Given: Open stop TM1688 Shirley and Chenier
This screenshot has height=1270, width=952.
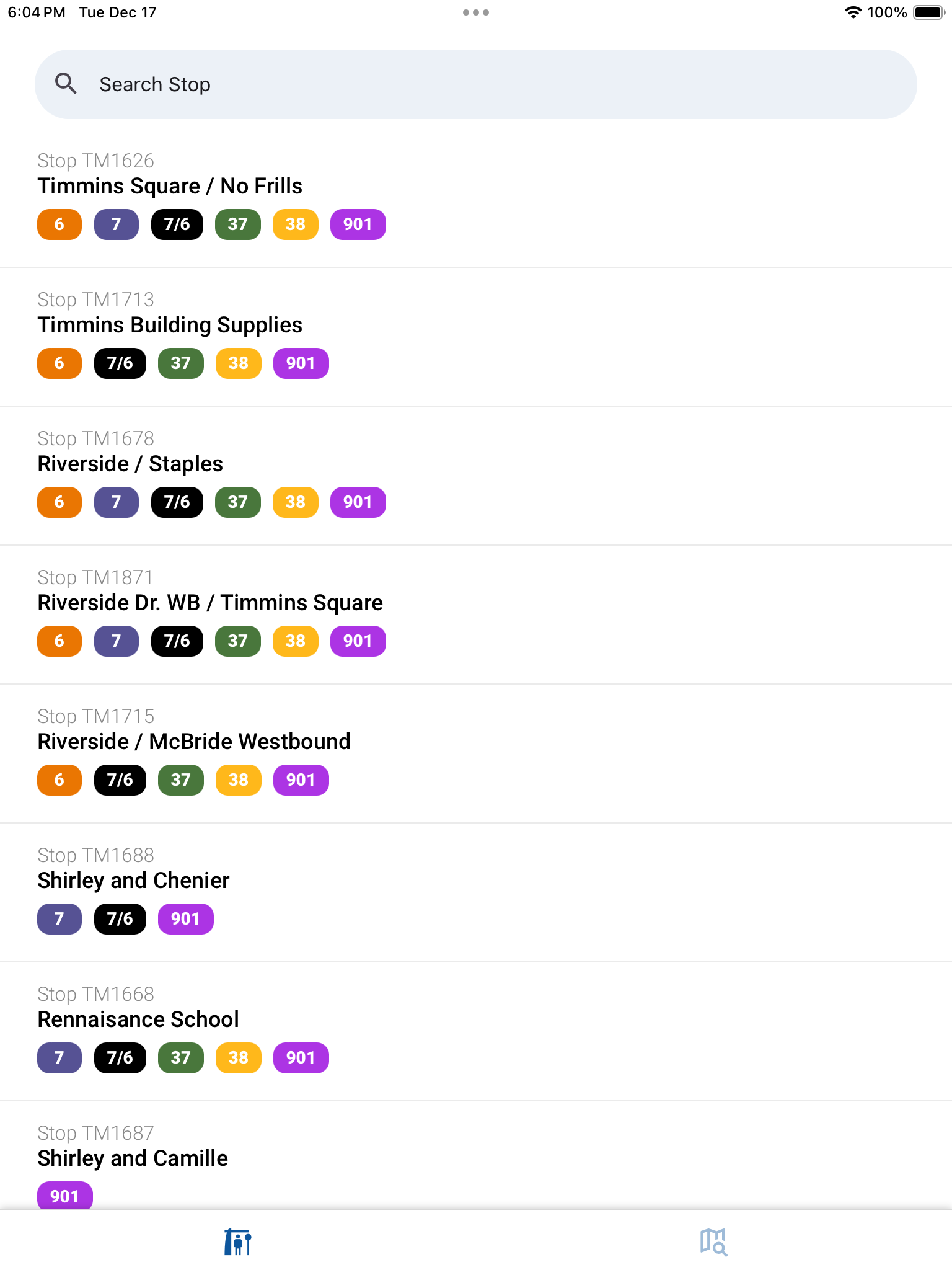Looking at the screenshot, I should (133, 880).
